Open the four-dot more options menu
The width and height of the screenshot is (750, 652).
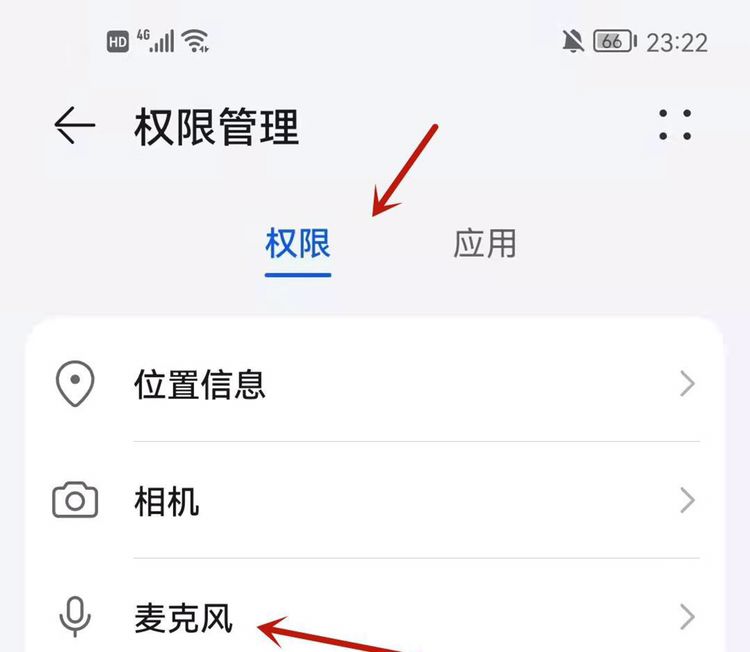tap(675, 125)
